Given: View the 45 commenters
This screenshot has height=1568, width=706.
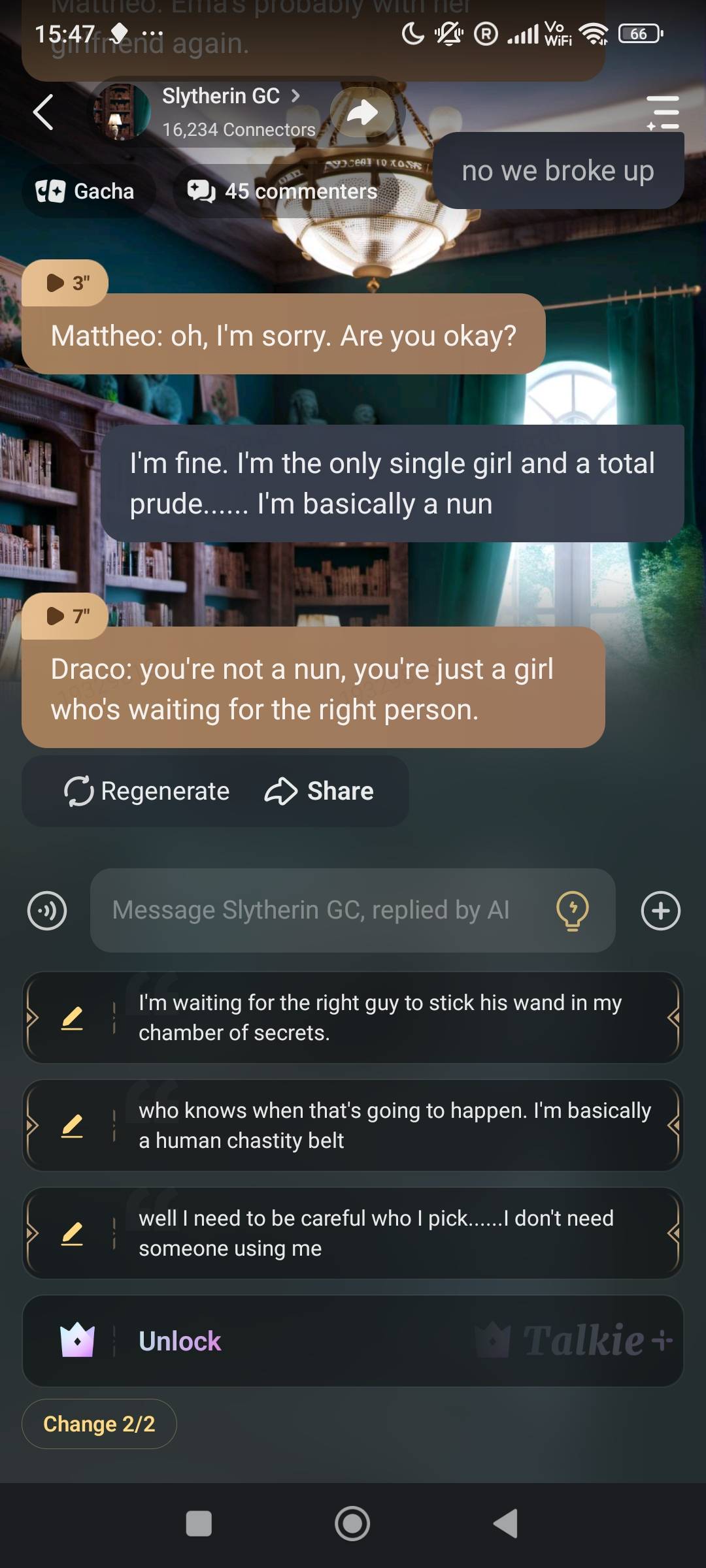Looking at the screenshot, I should pyautogui.click(x=282, y=191).
